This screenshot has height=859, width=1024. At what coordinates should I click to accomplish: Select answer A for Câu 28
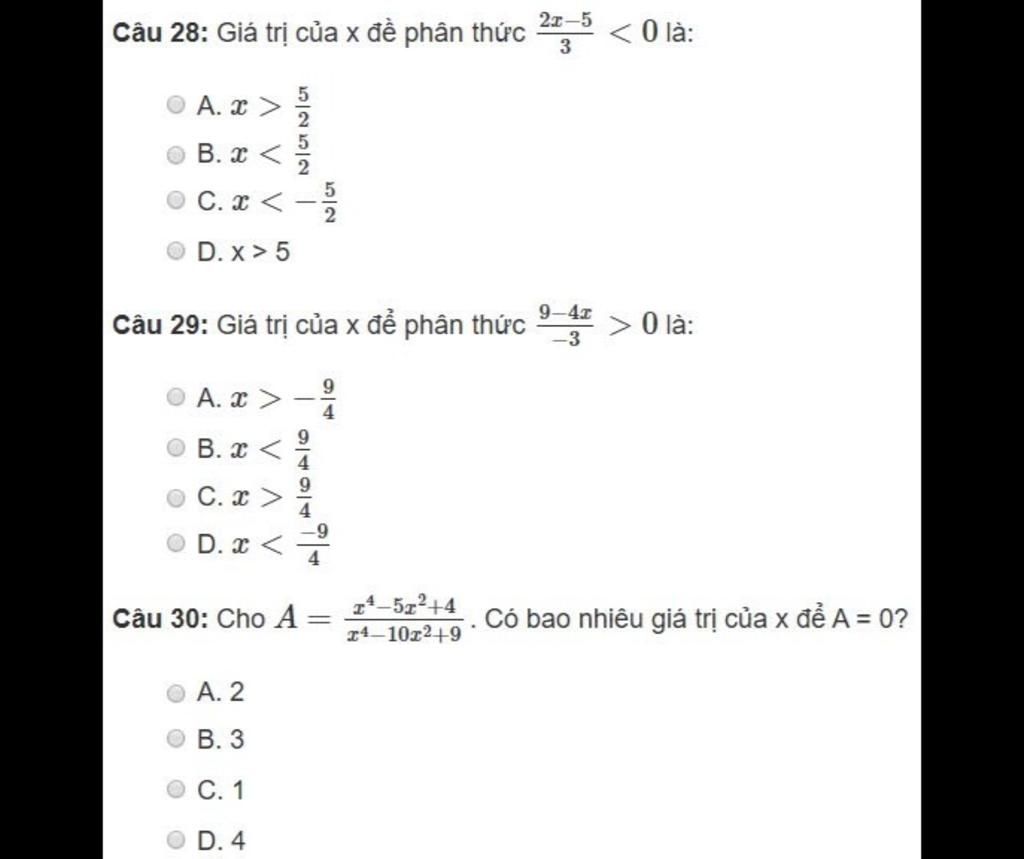(x=176, y=104)
